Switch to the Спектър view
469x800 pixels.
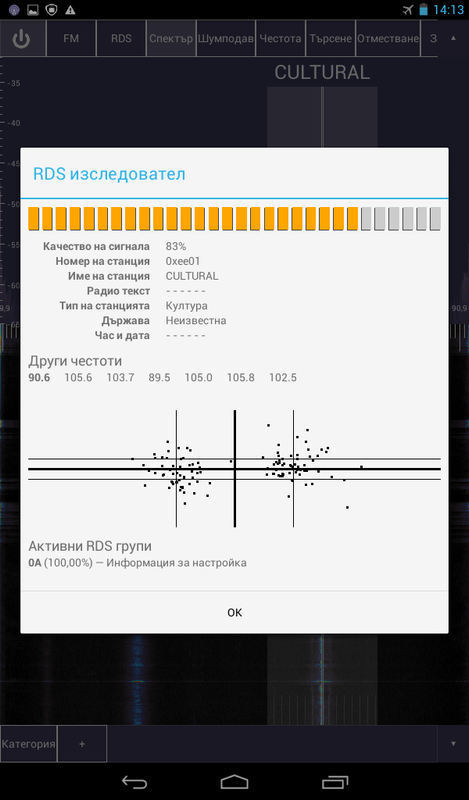click(171, 38)
